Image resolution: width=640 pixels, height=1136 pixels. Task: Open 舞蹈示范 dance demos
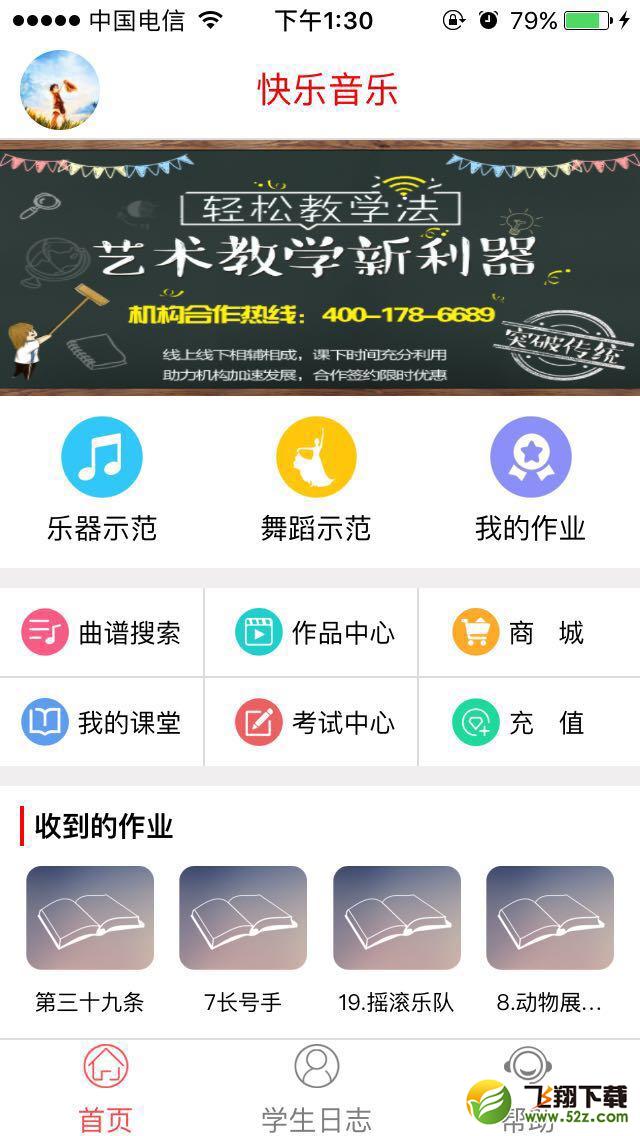(316, 480)
